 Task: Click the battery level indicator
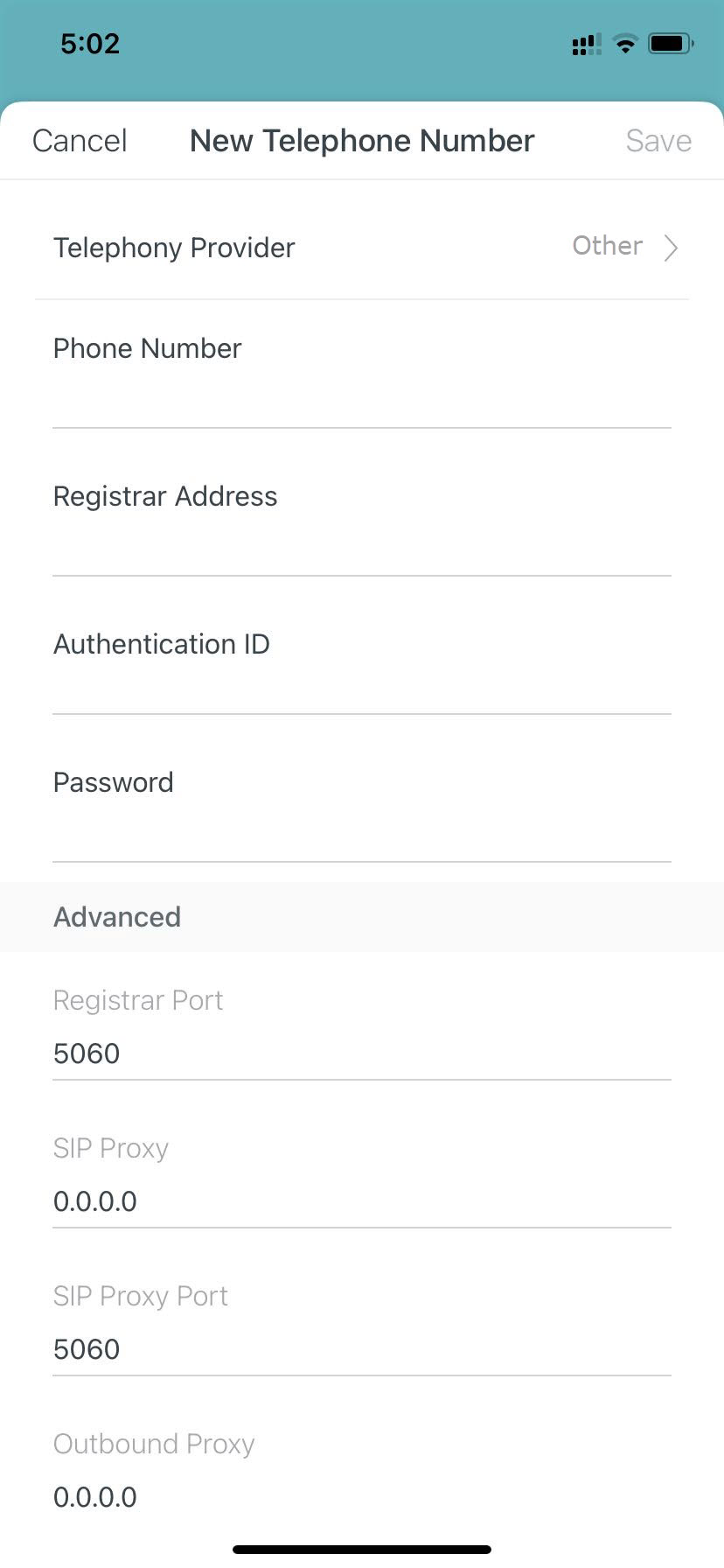click(670, 43)
